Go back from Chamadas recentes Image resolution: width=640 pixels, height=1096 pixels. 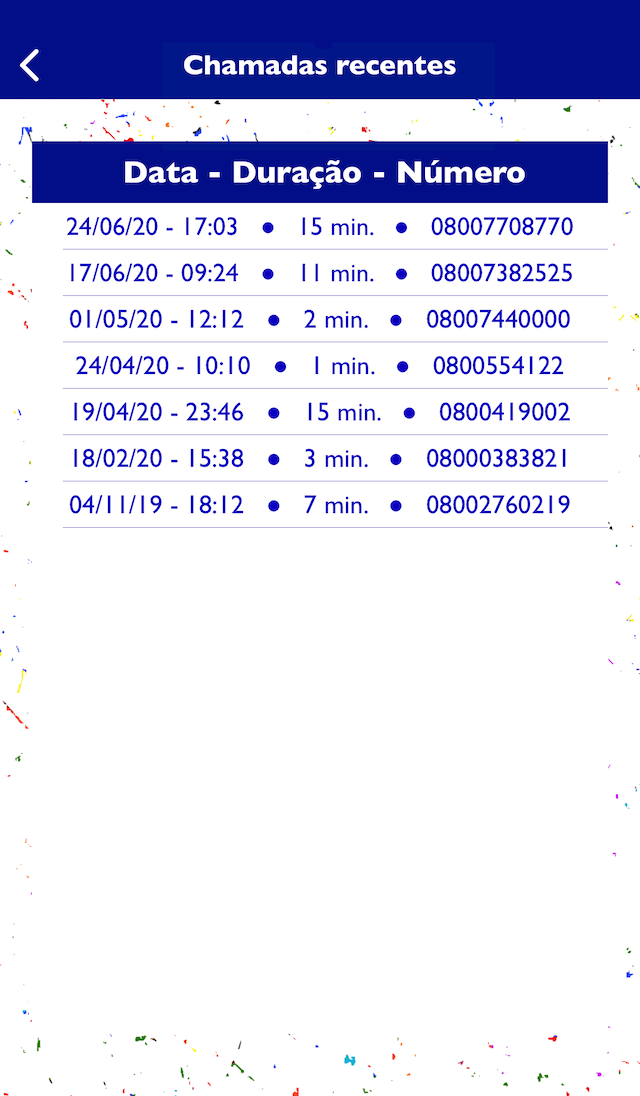30,65
